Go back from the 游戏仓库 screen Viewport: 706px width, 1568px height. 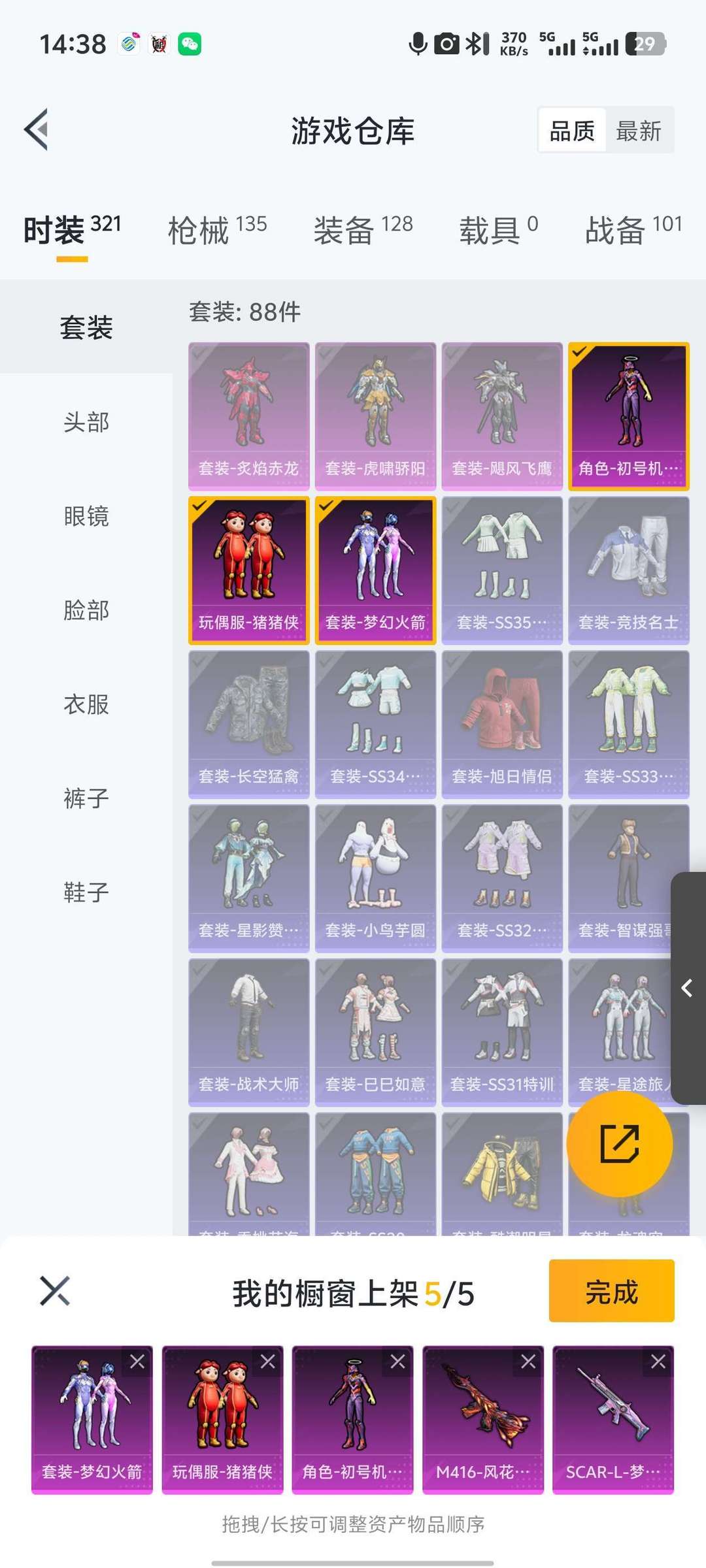[37, 129]
